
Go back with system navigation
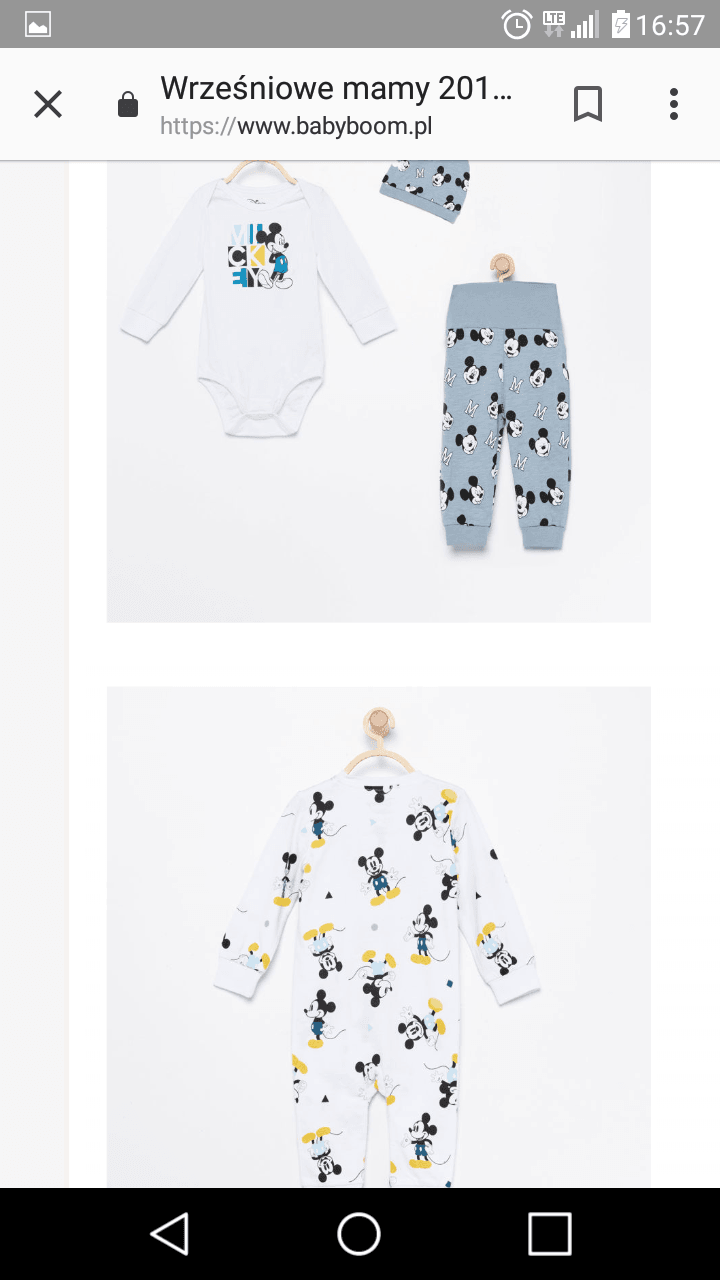(x=169, y=1234)
